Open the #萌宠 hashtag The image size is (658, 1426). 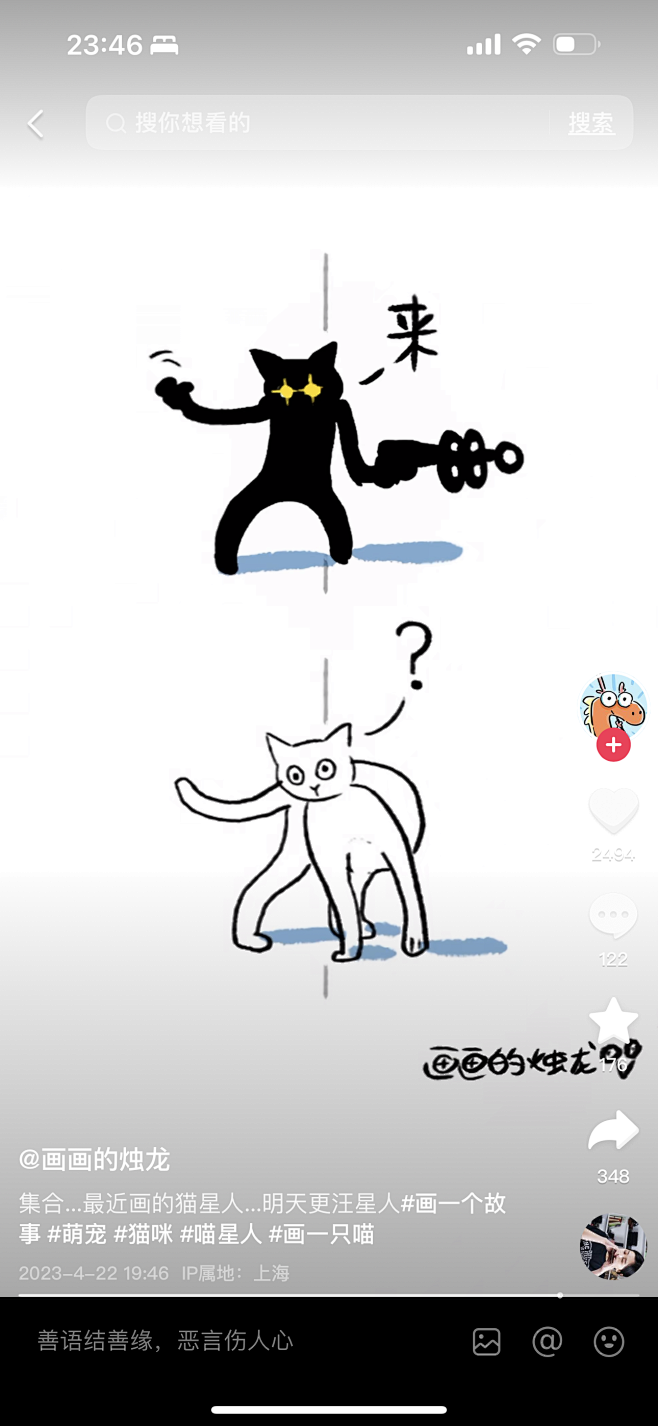[x=76, y=1234]
